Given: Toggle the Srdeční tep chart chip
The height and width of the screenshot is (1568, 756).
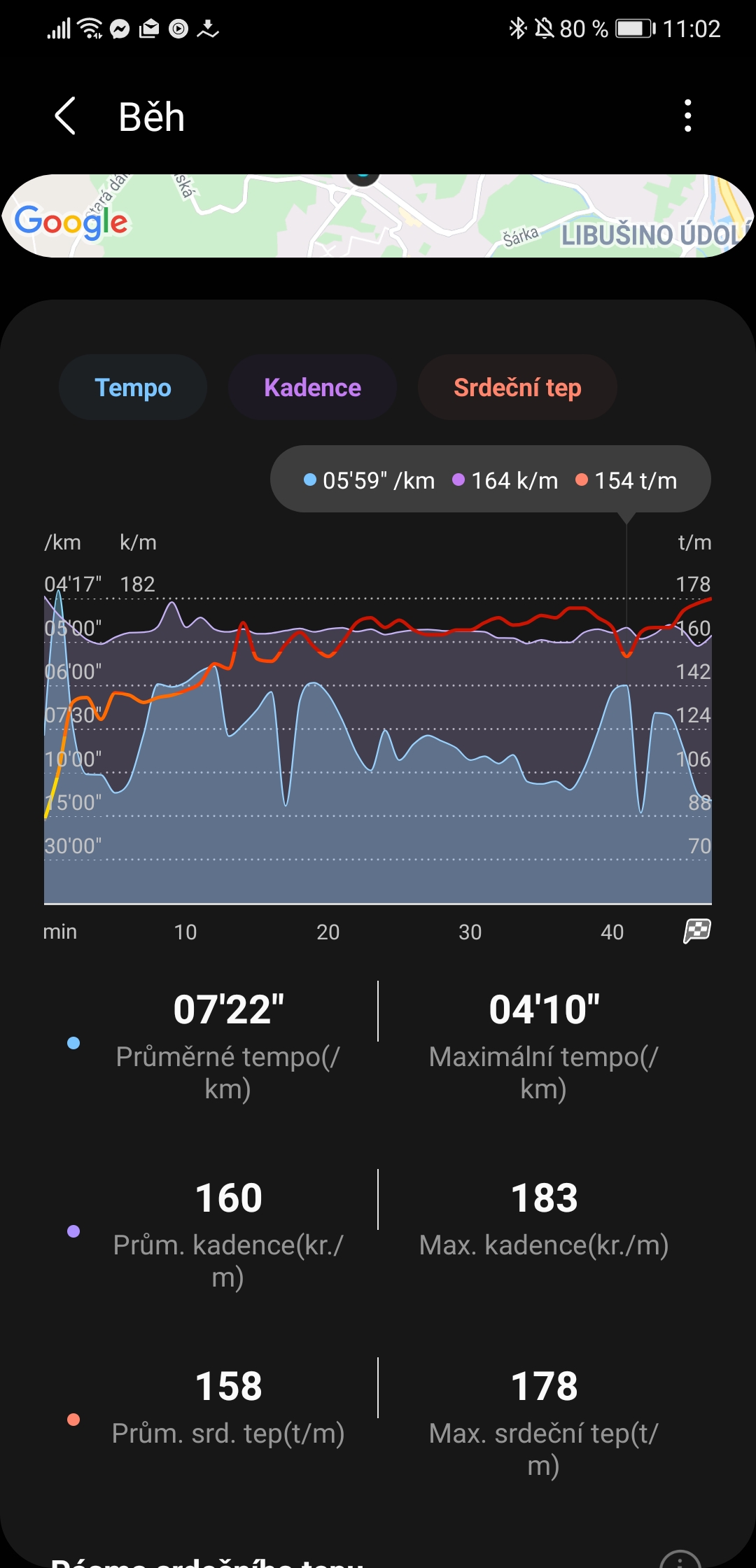Looking at the screenshot, I should (517, 388).
